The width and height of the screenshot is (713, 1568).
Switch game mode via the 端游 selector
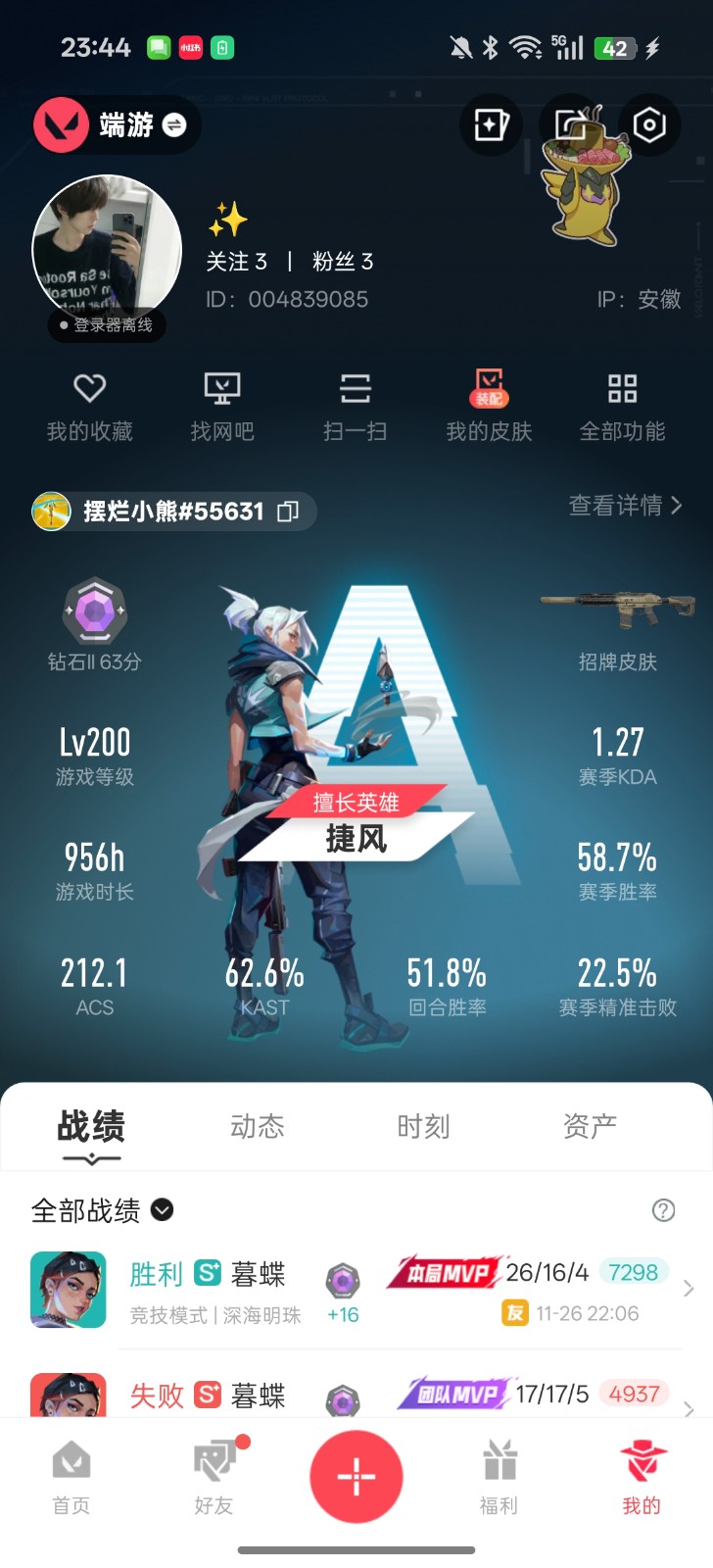coord(118,124)
